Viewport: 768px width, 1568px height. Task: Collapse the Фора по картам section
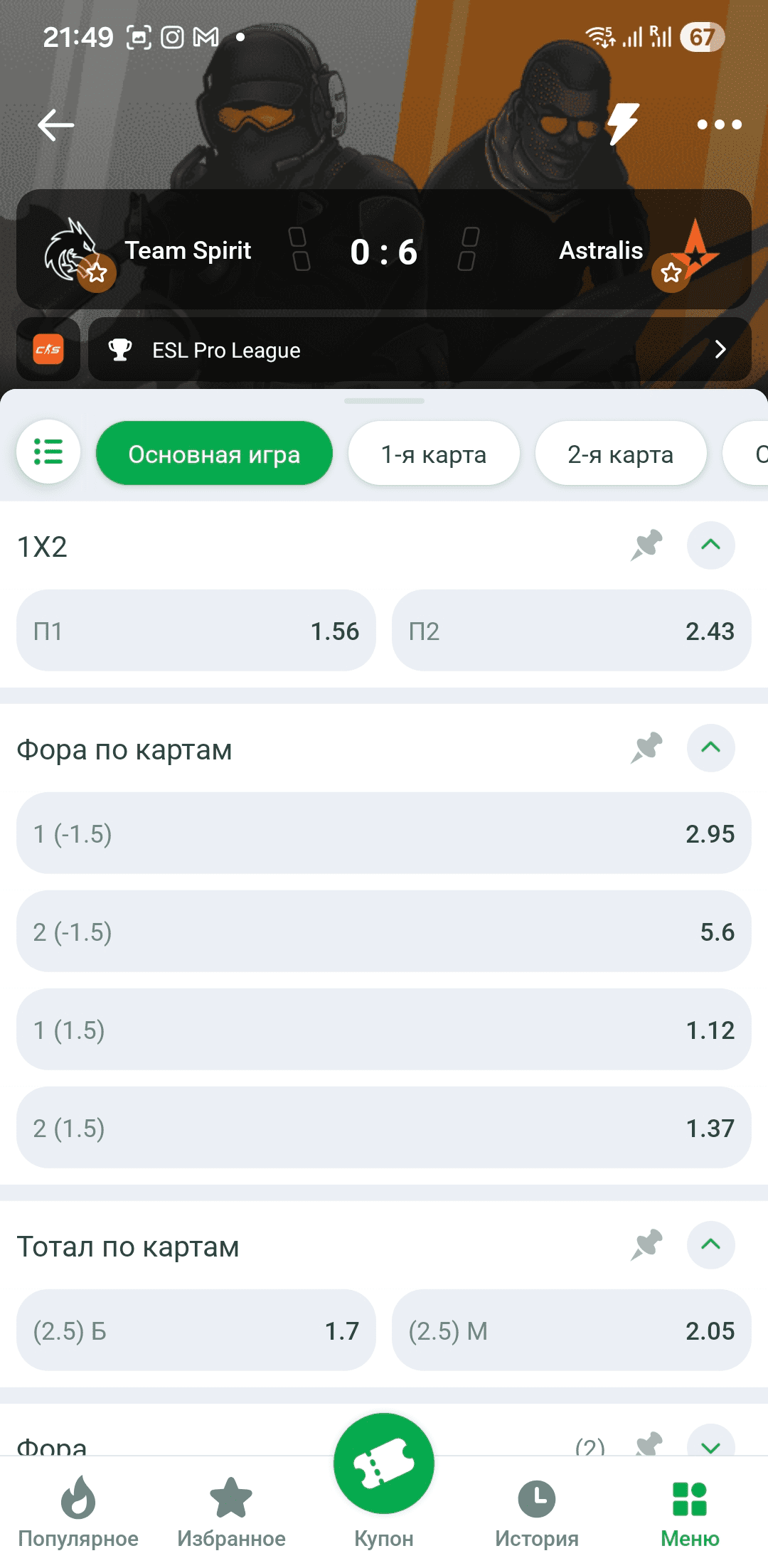click(710, 748)
